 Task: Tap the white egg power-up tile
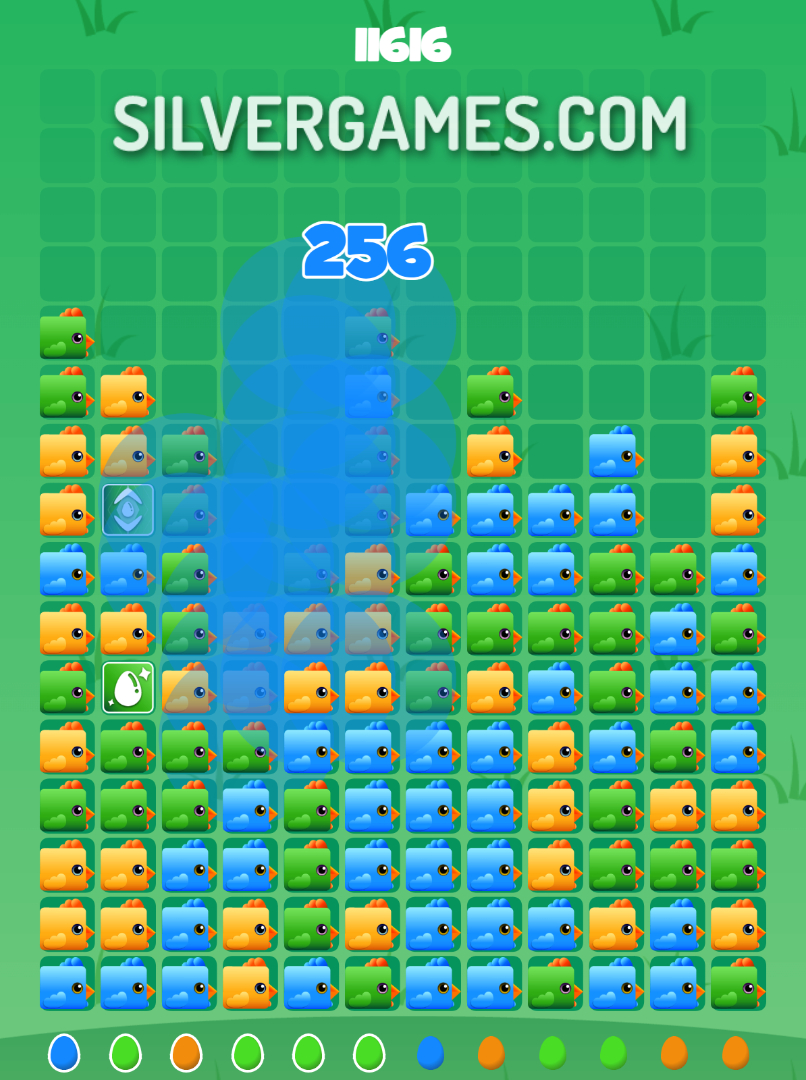click(x=128, y=688)
